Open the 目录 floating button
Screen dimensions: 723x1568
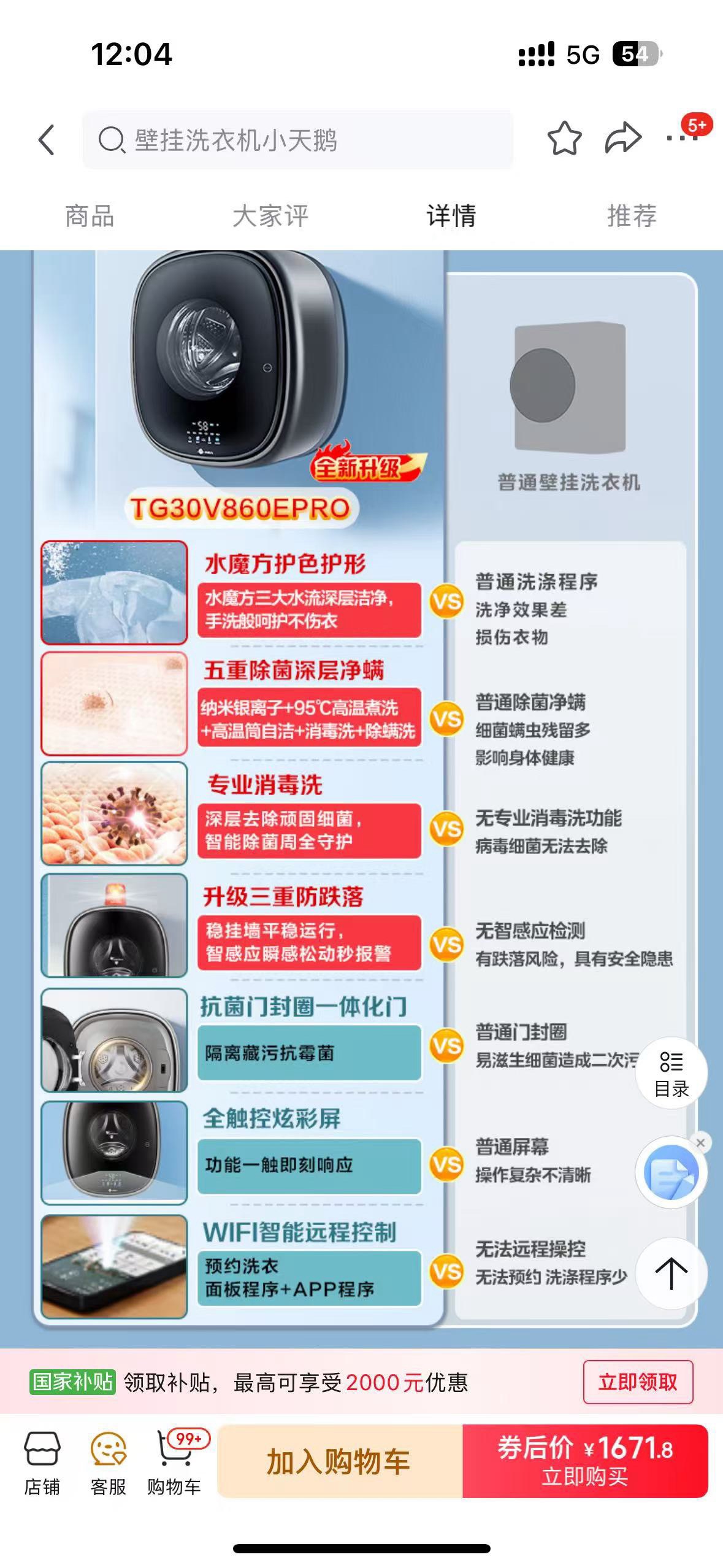671,1074
